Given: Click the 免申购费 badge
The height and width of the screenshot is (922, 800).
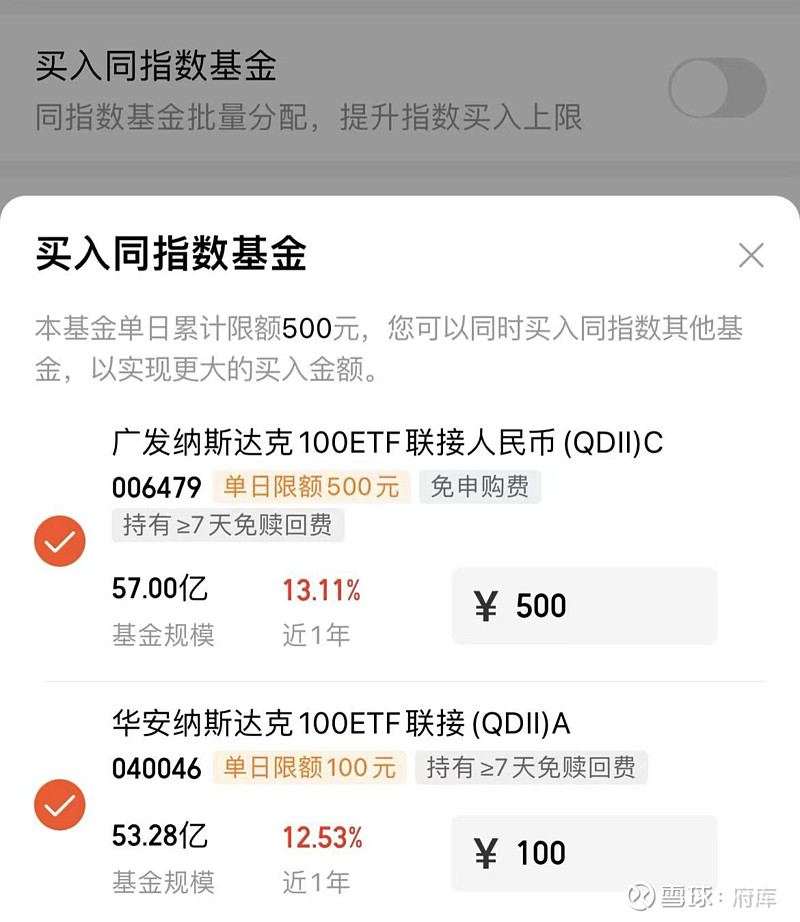Looking at the screenshot, I should tap(480, 487).
